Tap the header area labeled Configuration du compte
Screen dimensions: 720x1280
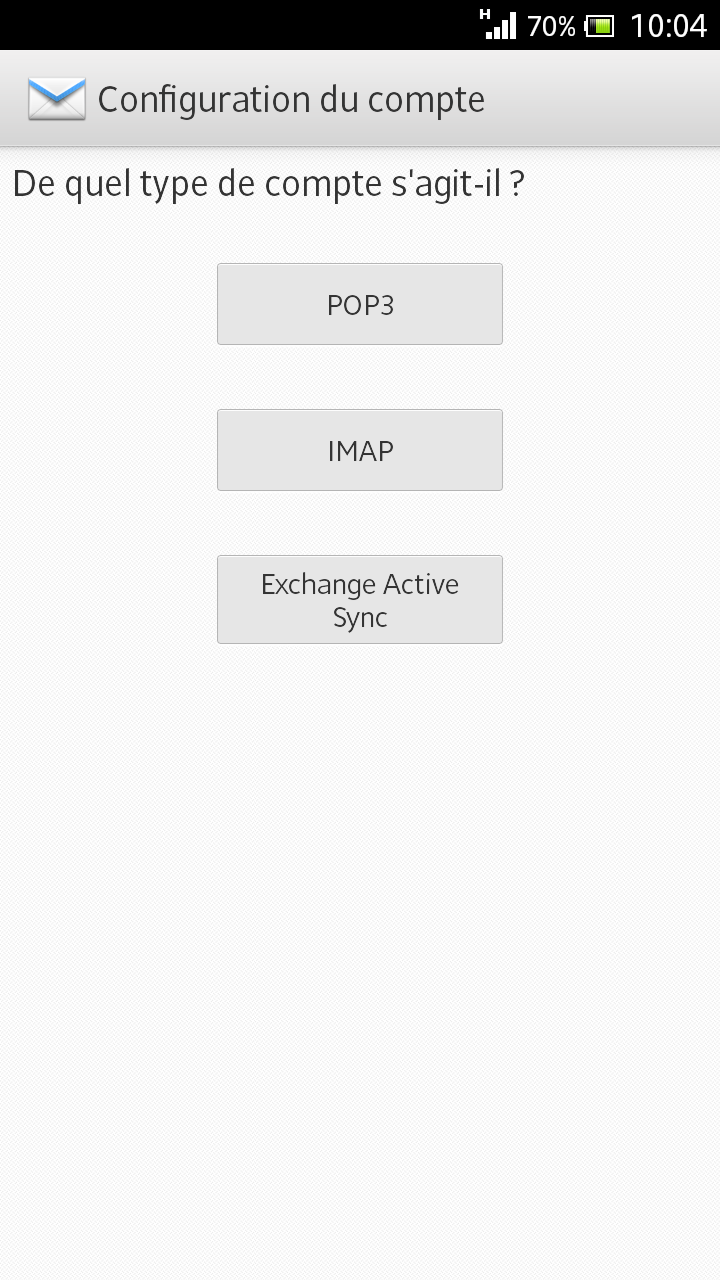tap(290, 98)
